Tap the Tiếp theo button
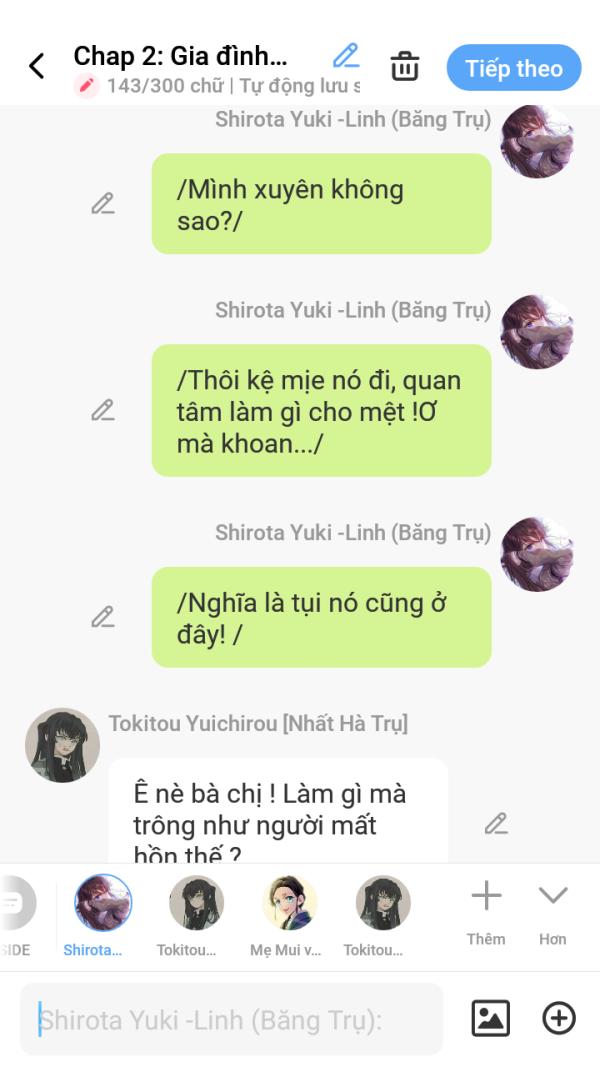This screenshot has width=600, height=1067. click(x=513, y=68)
